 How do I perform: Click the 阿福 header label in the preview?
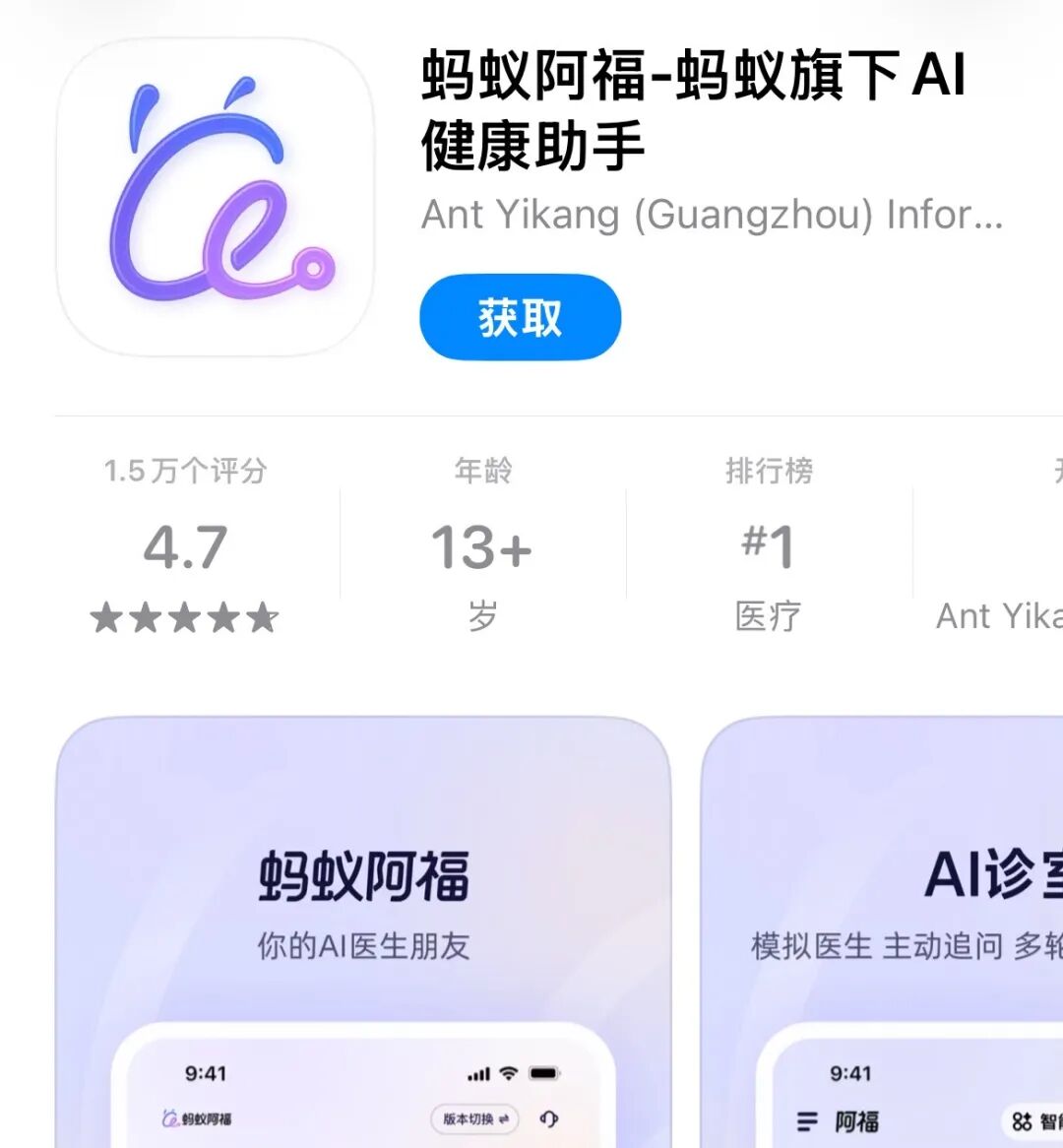pyautogui.click(x=858, y=1120)
